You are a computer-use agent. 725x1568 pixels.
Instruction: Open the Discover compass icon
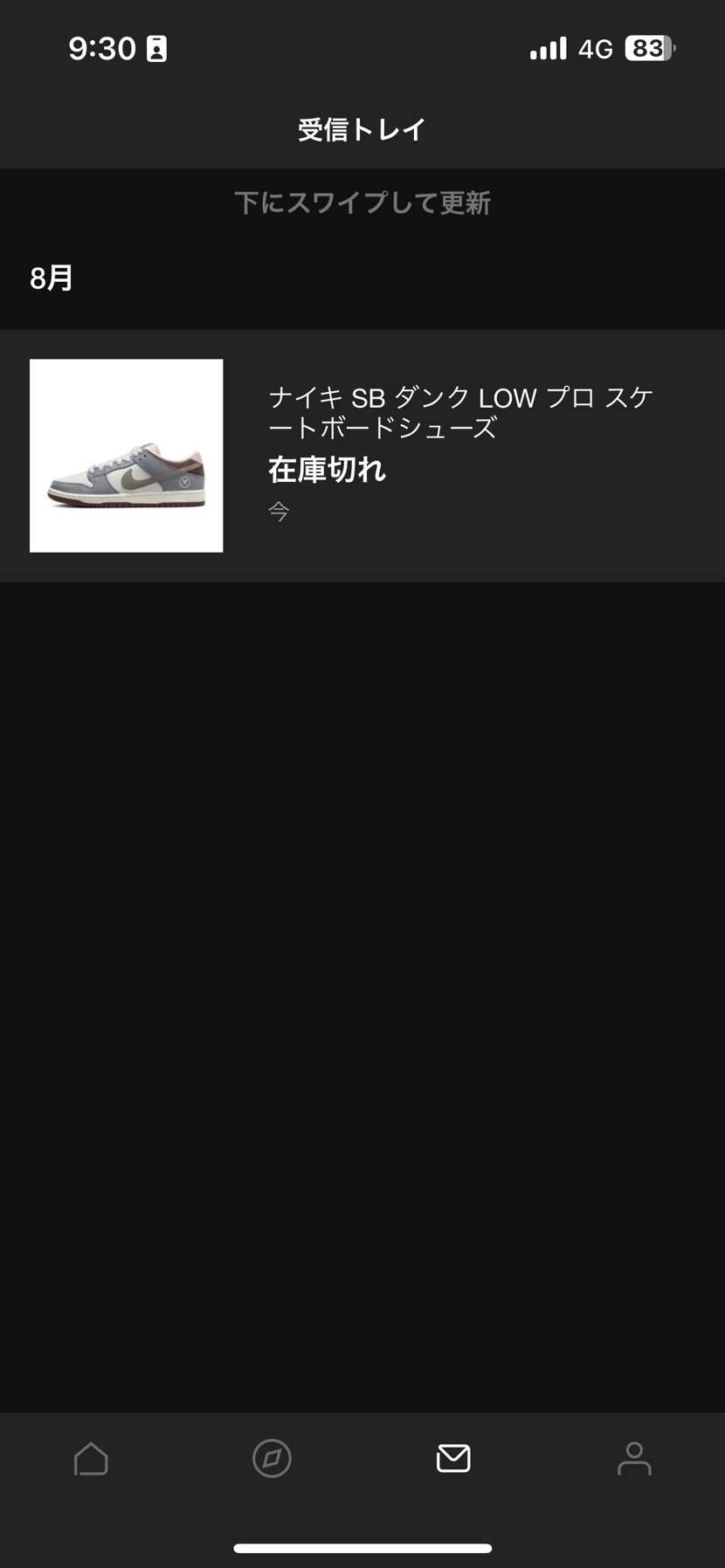click(272, 1458)
